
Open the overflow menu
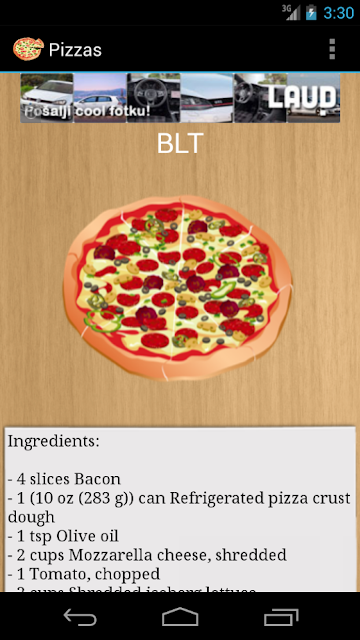coord(332,49)
